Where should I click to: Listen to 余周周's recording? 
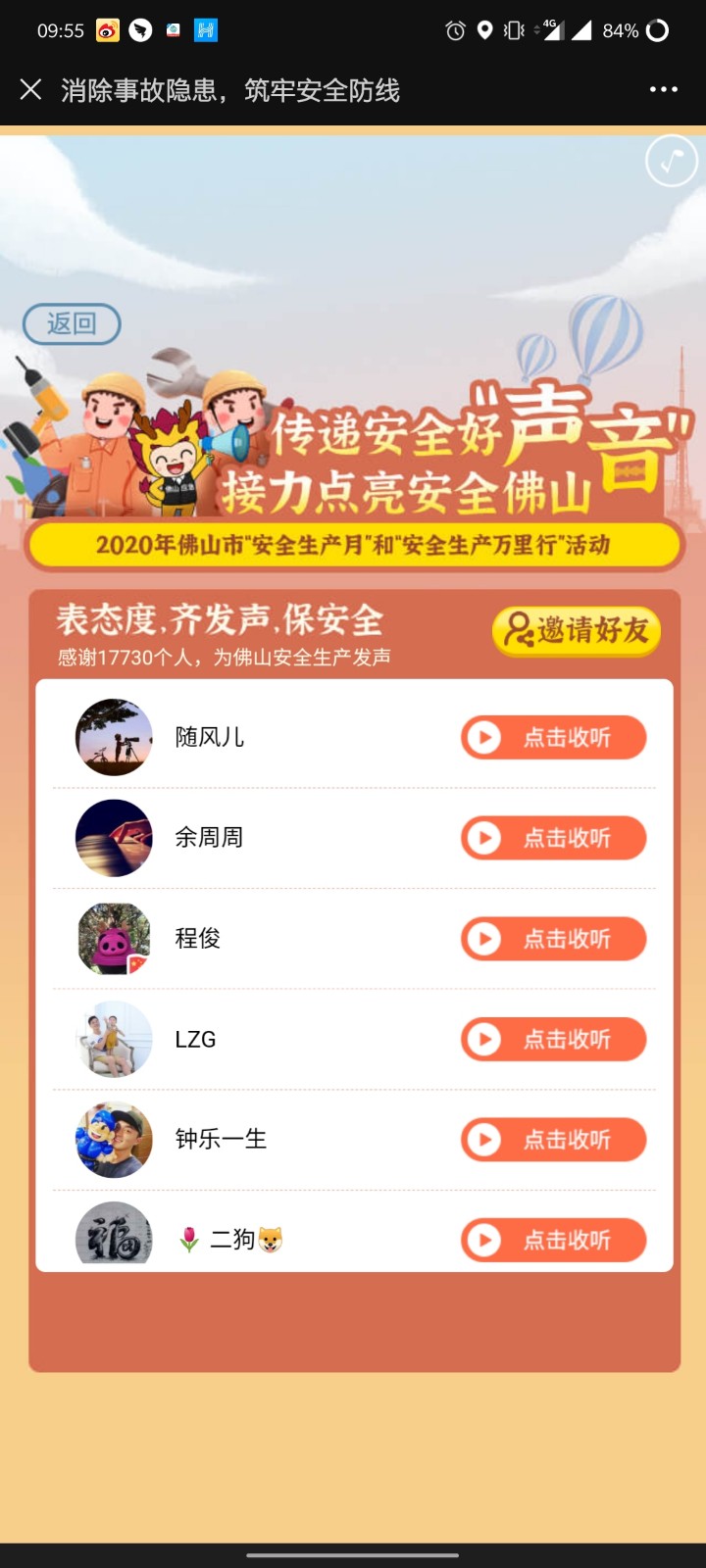click(x=553, y=838)
